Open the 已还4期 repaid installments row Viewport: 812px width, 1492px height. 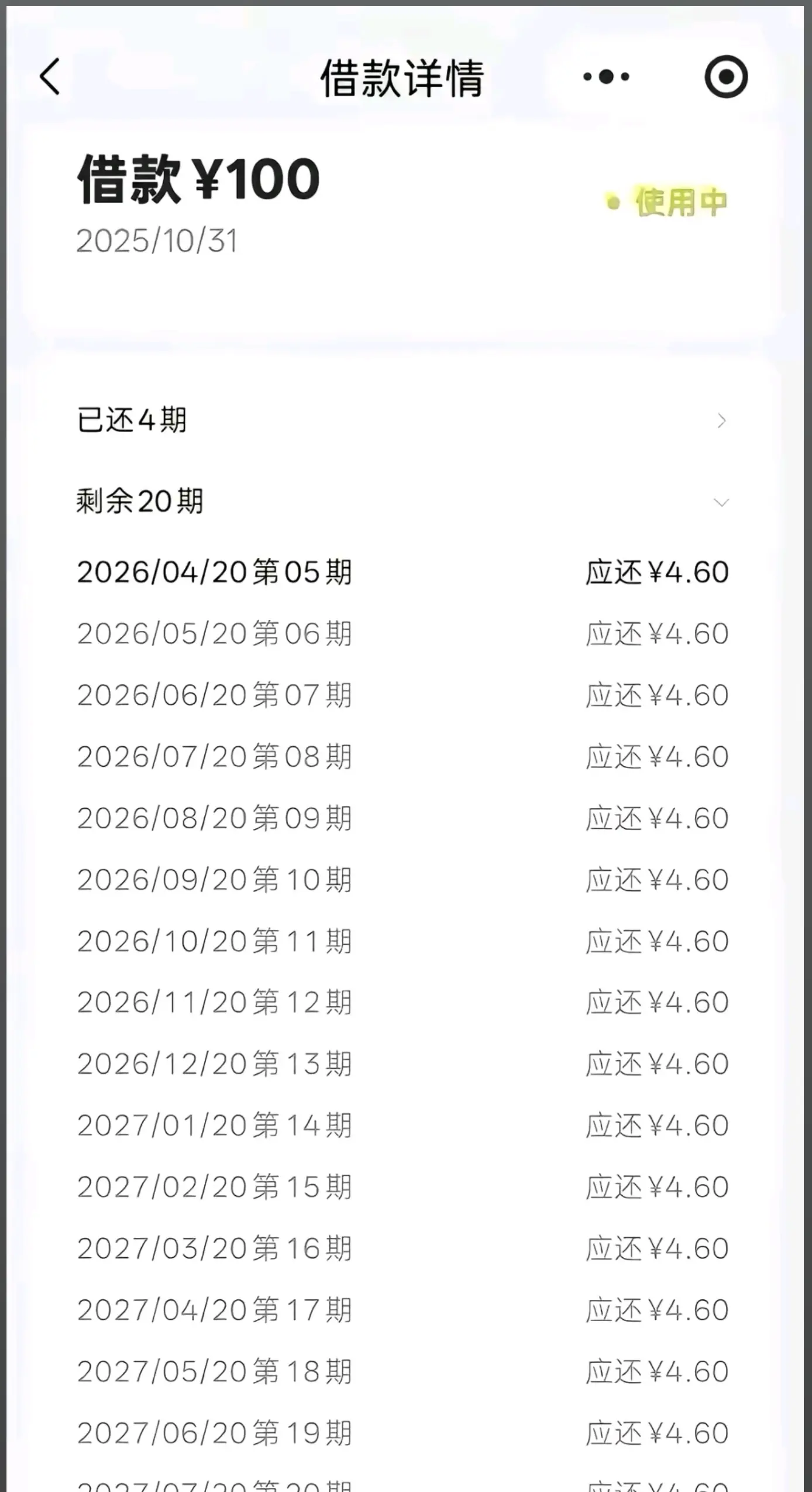(x=402, y=420)
